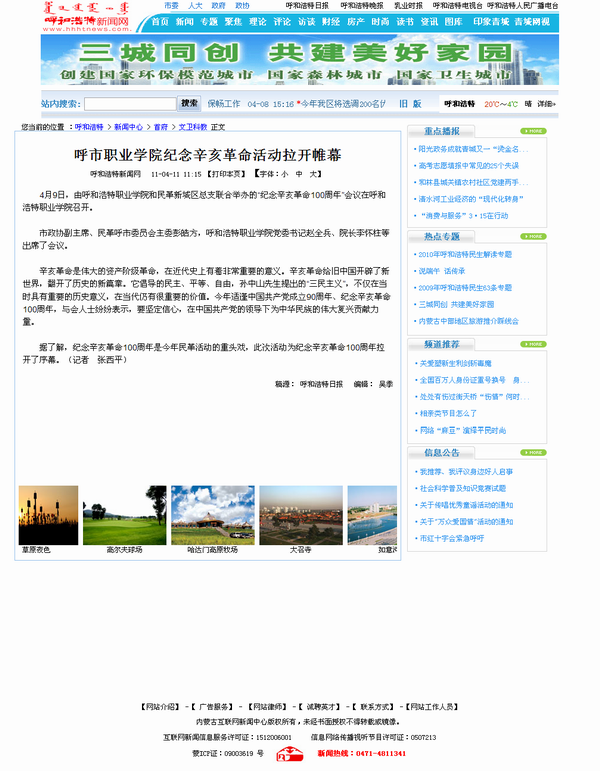This screenshot has width=600, height=771.
Task: View the 大召寺 photo
Action: pyautogui.click(x=300, y=516)
